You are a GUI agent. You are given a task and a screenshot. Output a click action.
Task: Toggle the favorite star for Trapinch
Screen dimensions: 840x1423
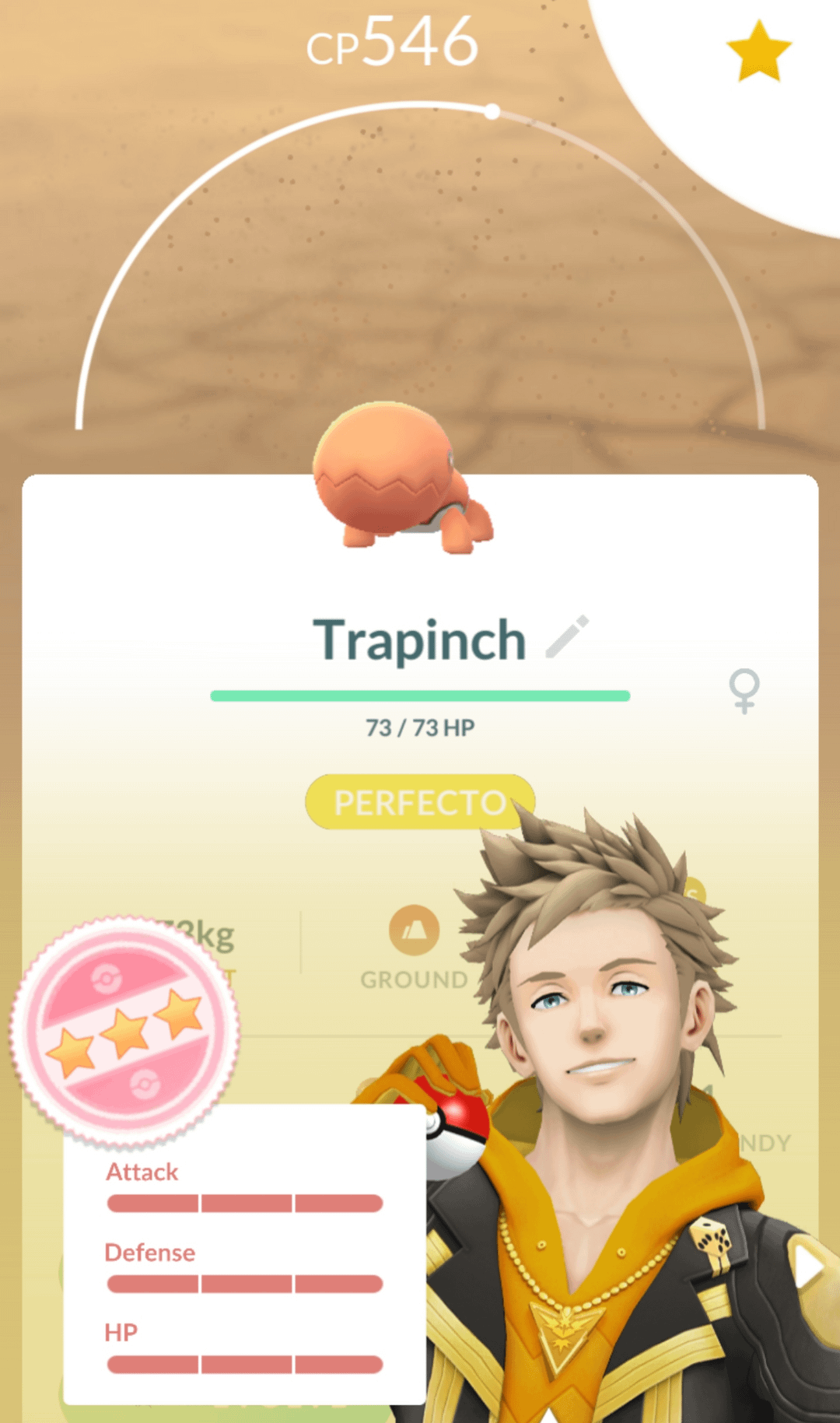coord(758,52)
